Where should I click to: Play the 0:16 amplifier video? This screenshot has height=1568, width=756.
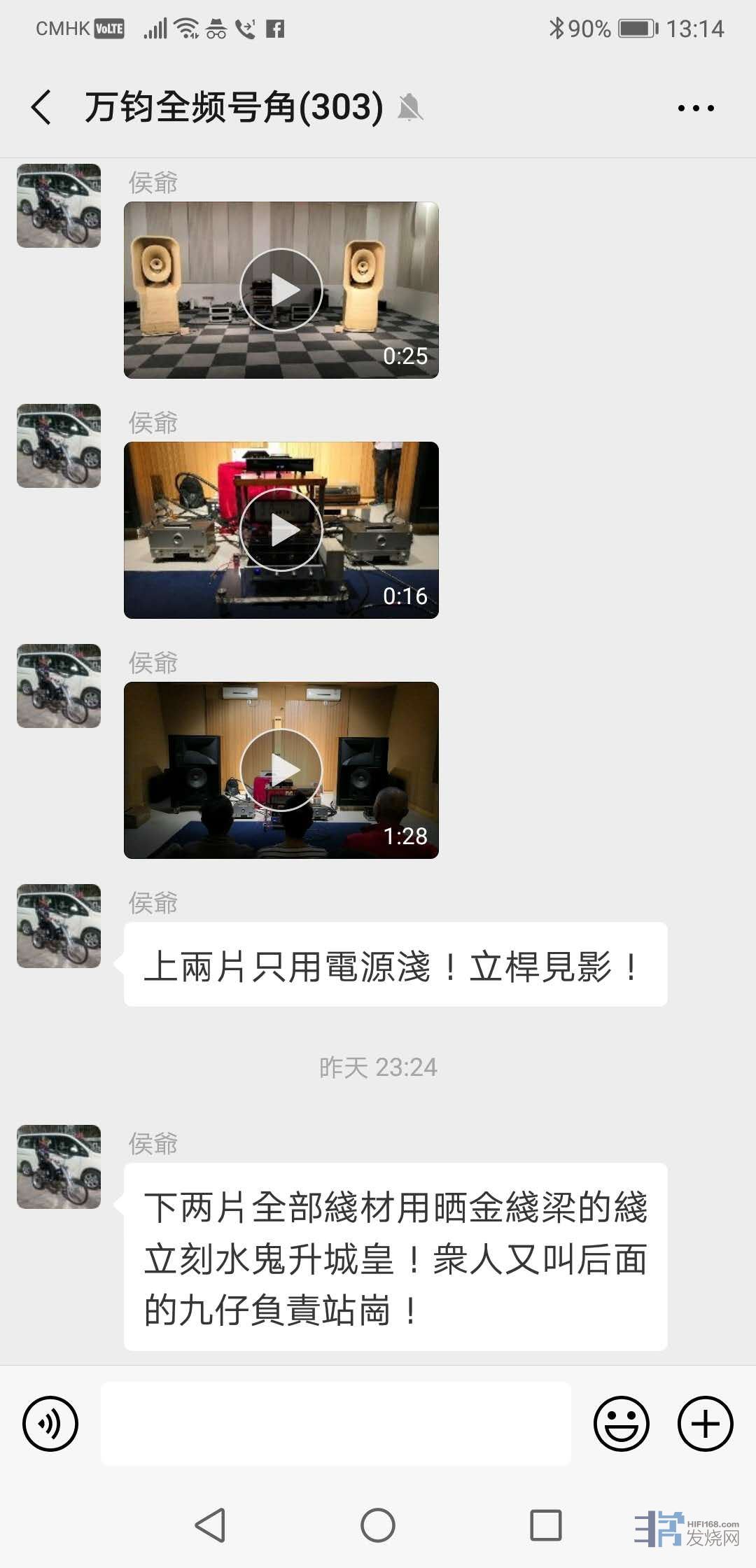pos(281,530)
